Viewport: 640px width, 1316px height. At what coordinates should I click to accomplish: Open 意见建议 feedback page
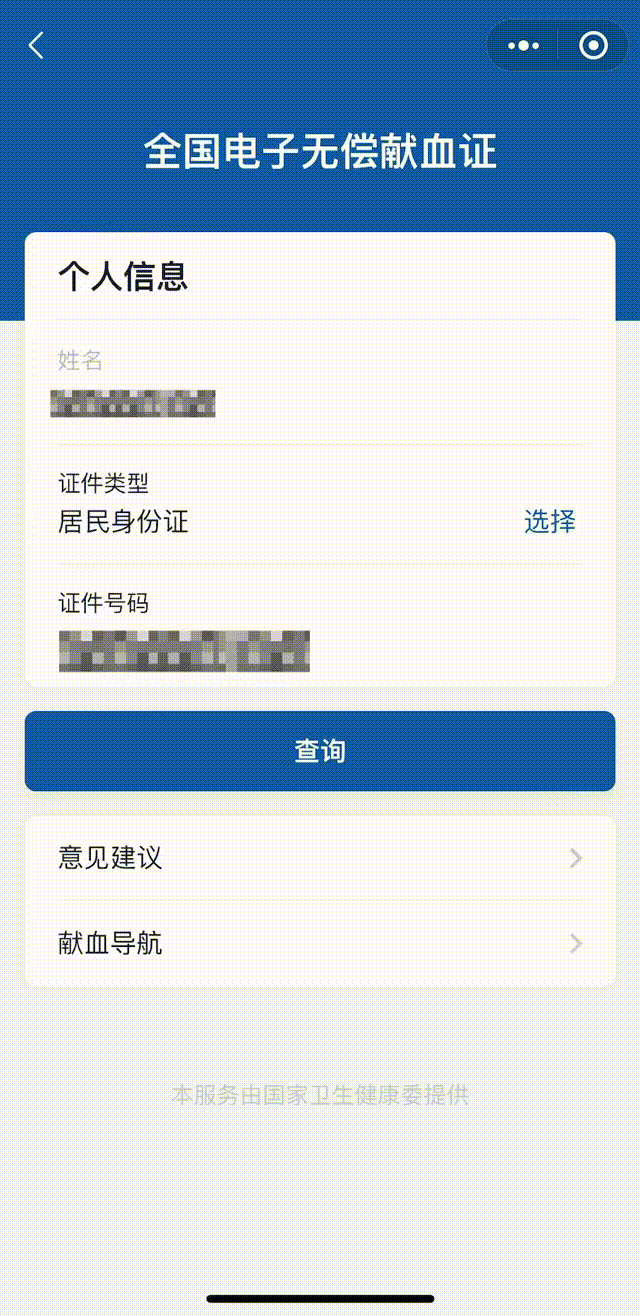coord(320,858)
